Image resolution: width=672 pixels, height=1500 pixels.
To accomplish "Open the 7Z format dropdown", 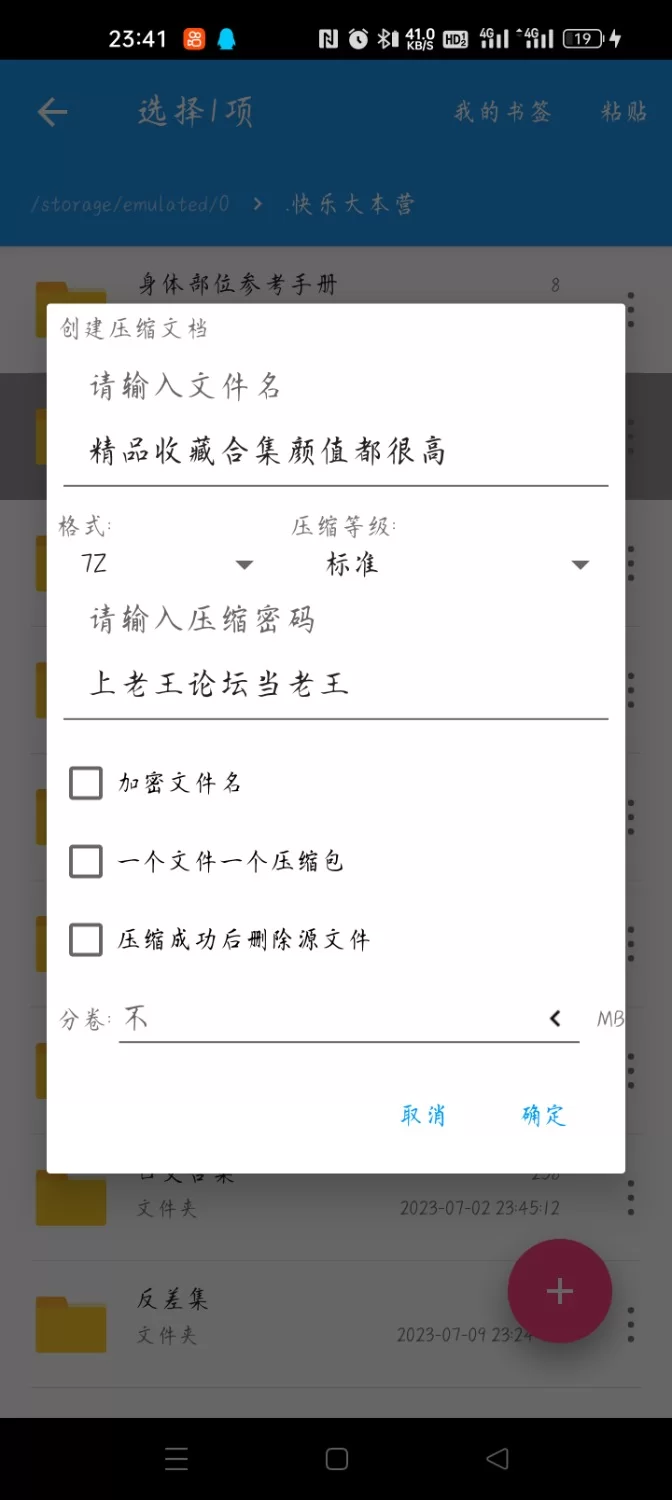I will pyautogui.click(x=166, y=565).
